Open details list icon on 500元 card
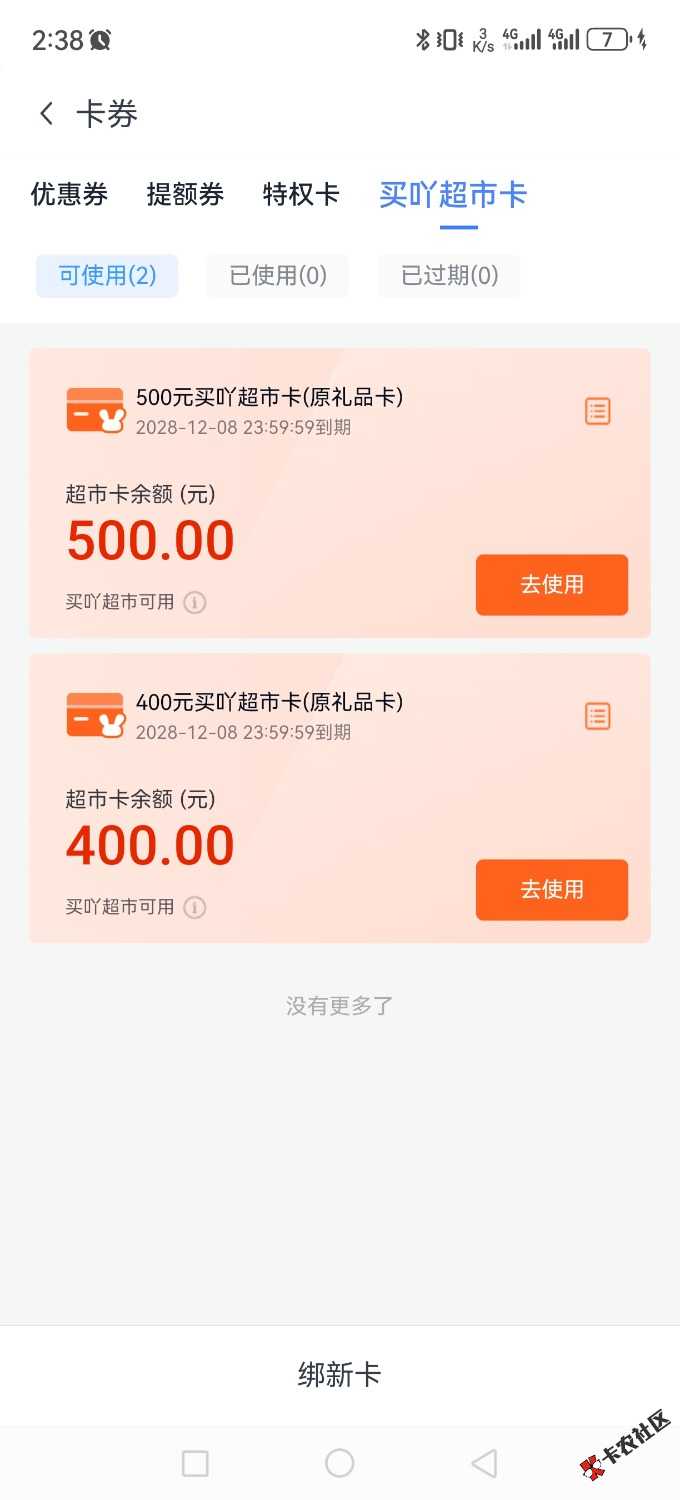This screenshot has height=1500, width=680. pos(597,411)
